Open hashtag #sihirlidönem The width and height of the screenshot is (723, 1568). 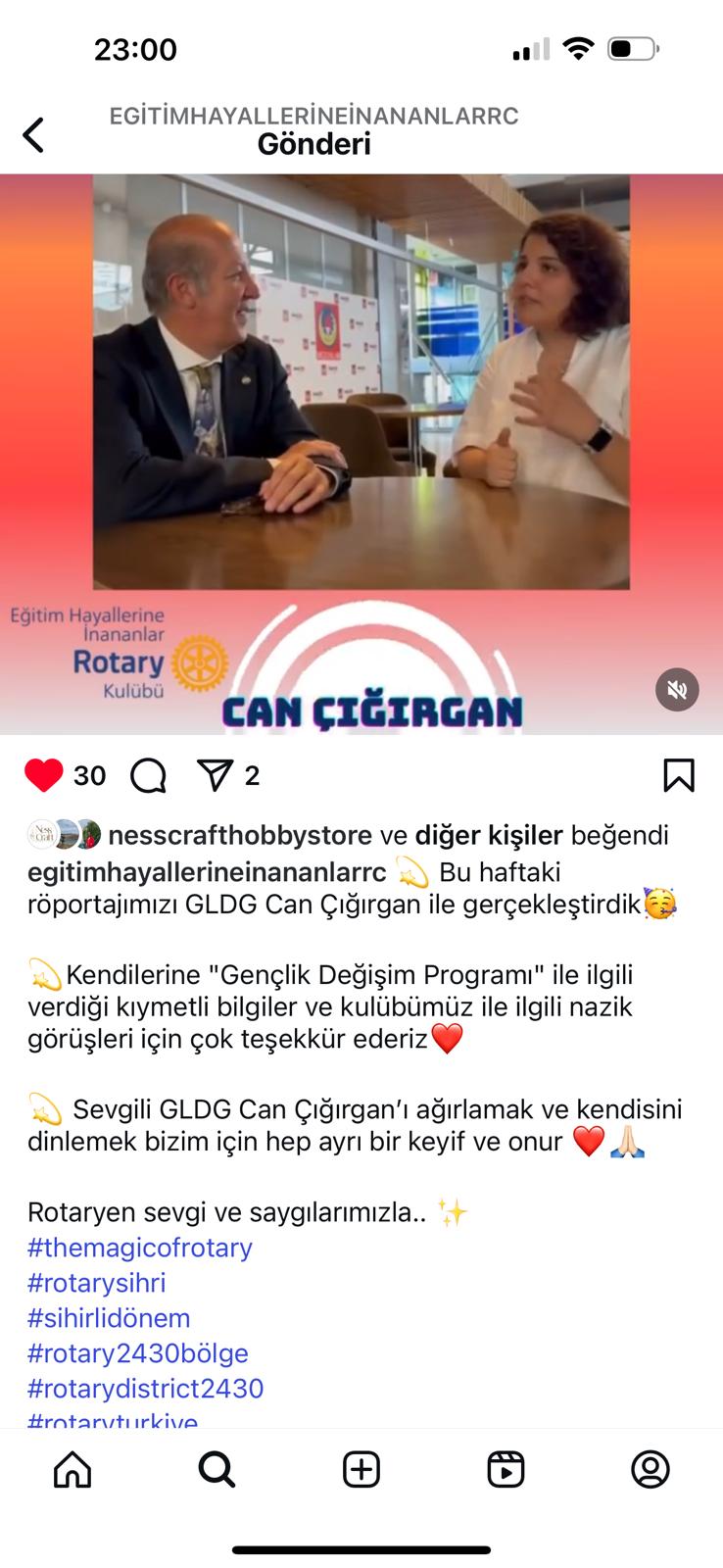[109, 1318]
